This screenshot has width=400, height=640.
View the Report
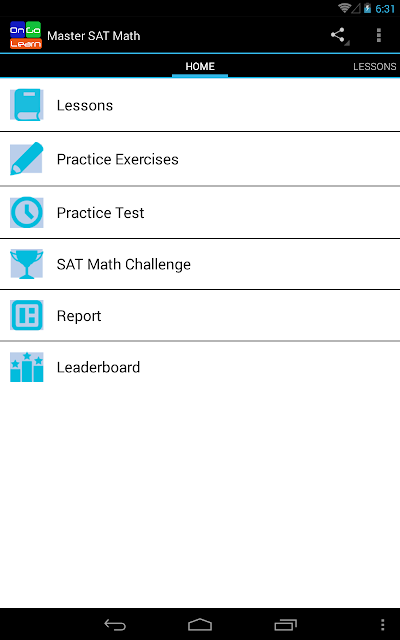tap(200, 316)
